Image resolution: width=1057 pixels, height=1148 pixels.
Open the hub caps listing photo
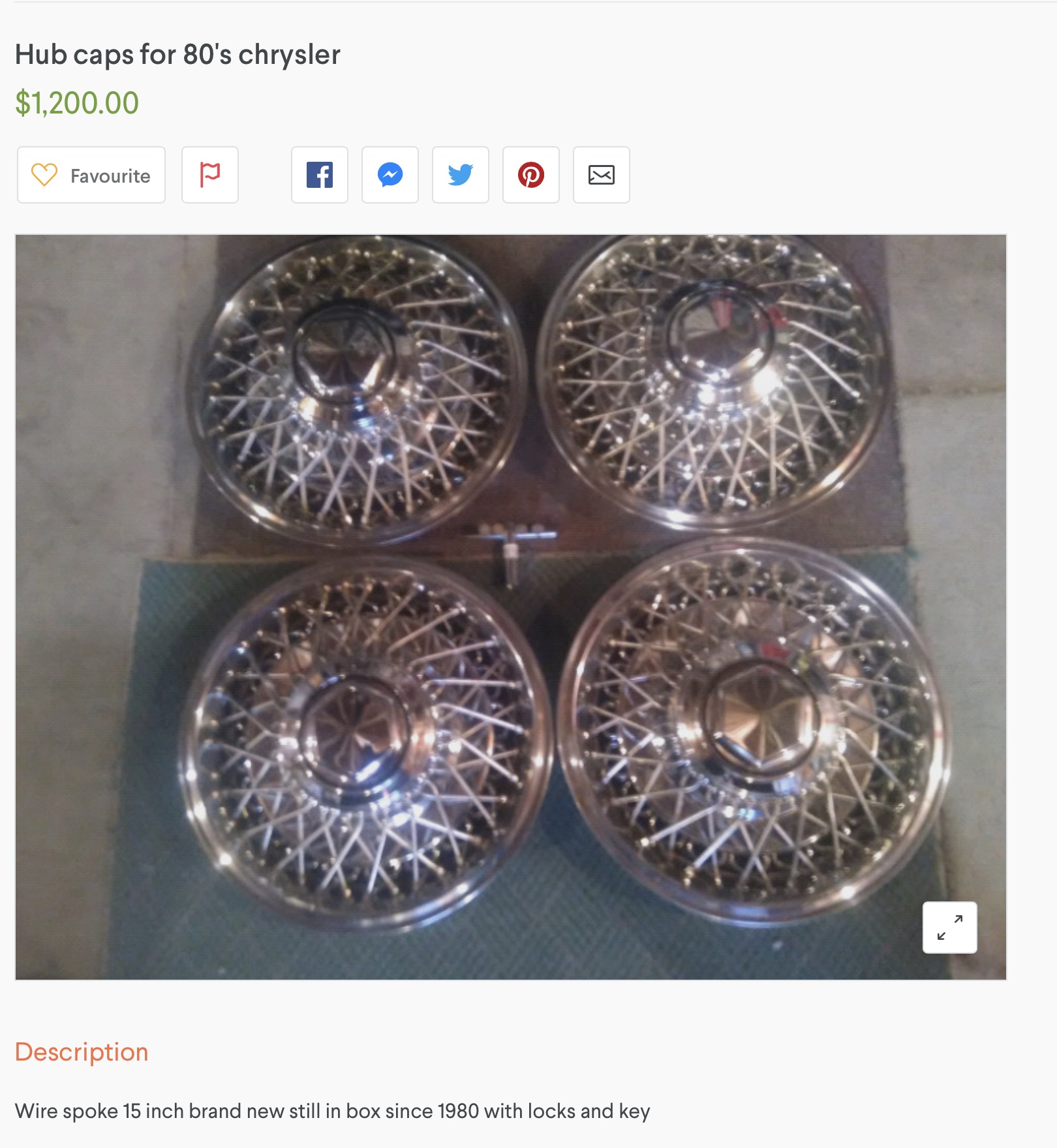(x=510, y=607)
